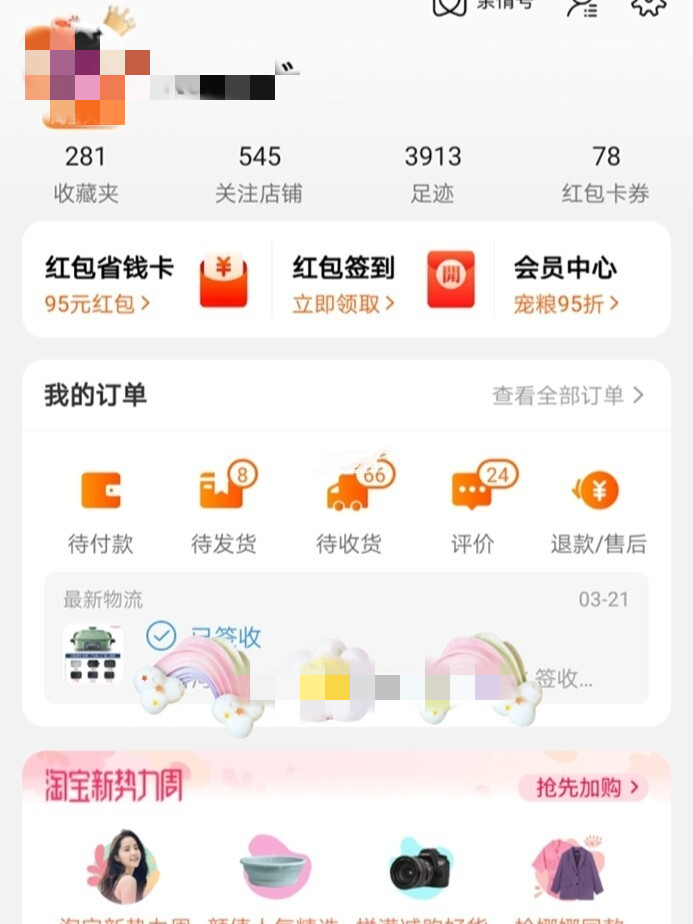This screenshot has width=693, height=924.
Task: Open 足迹 browsing history
Action: coord(432,174)
